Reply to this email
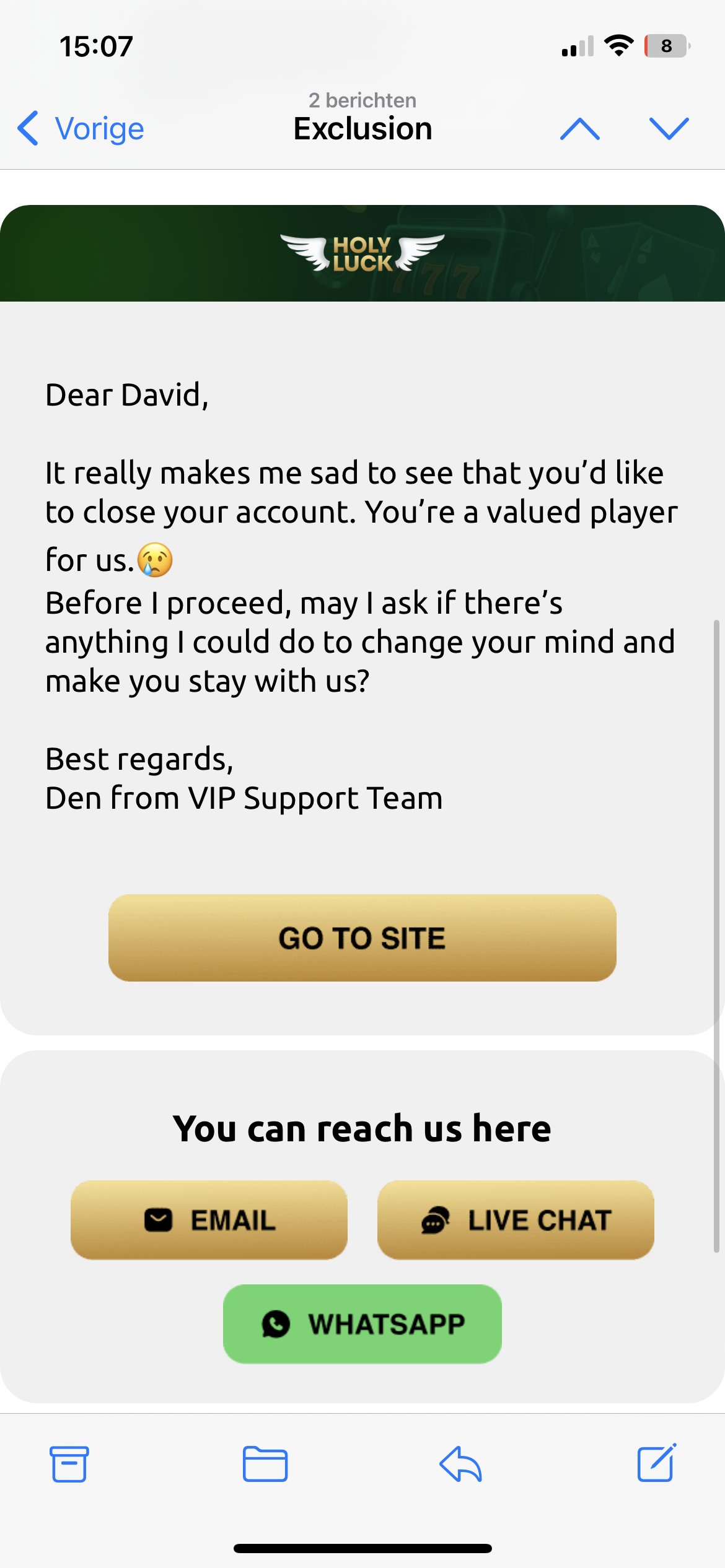This screenshot has height=1568, width=725. pyautogui.click(x=461, y=1464)
